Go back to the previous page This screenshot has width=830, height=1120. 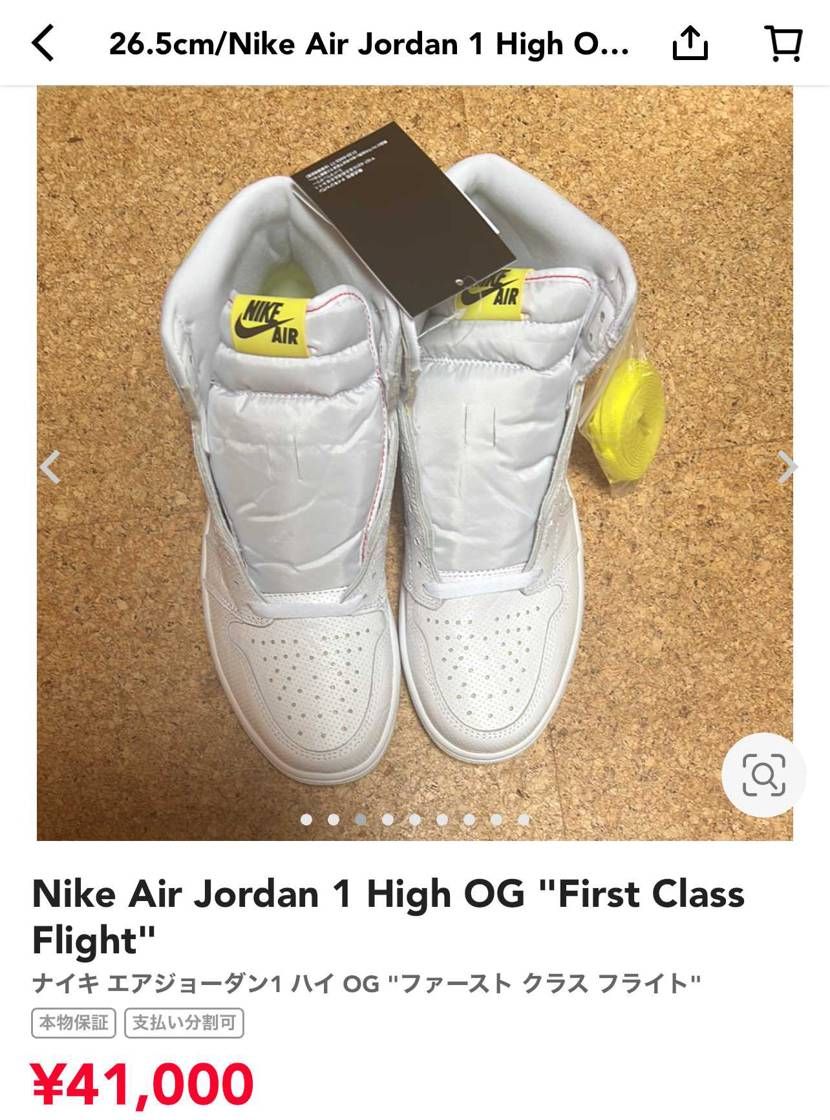(43, 44)
